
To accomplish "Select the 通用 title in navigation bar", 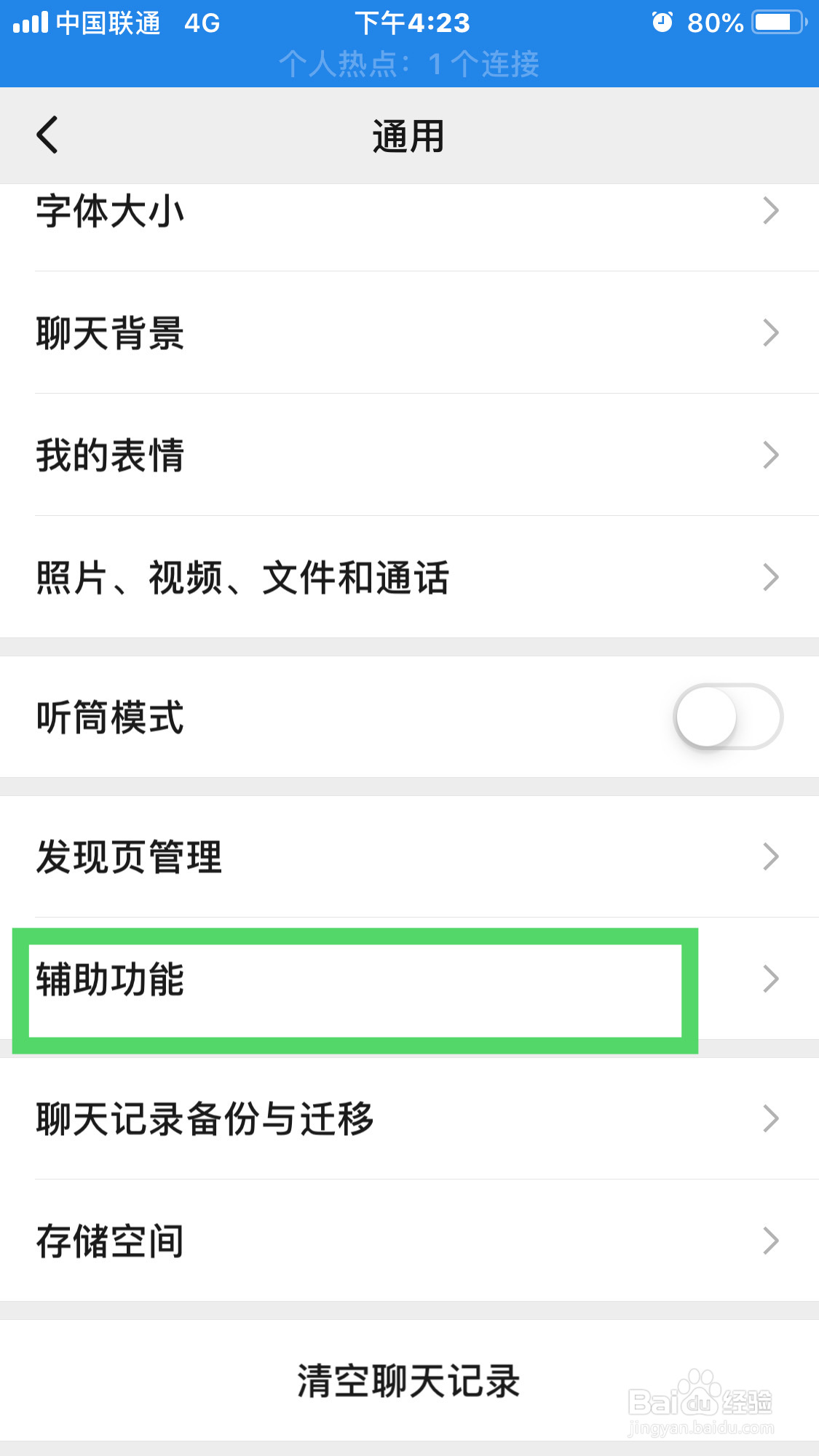I will point(408,135).
